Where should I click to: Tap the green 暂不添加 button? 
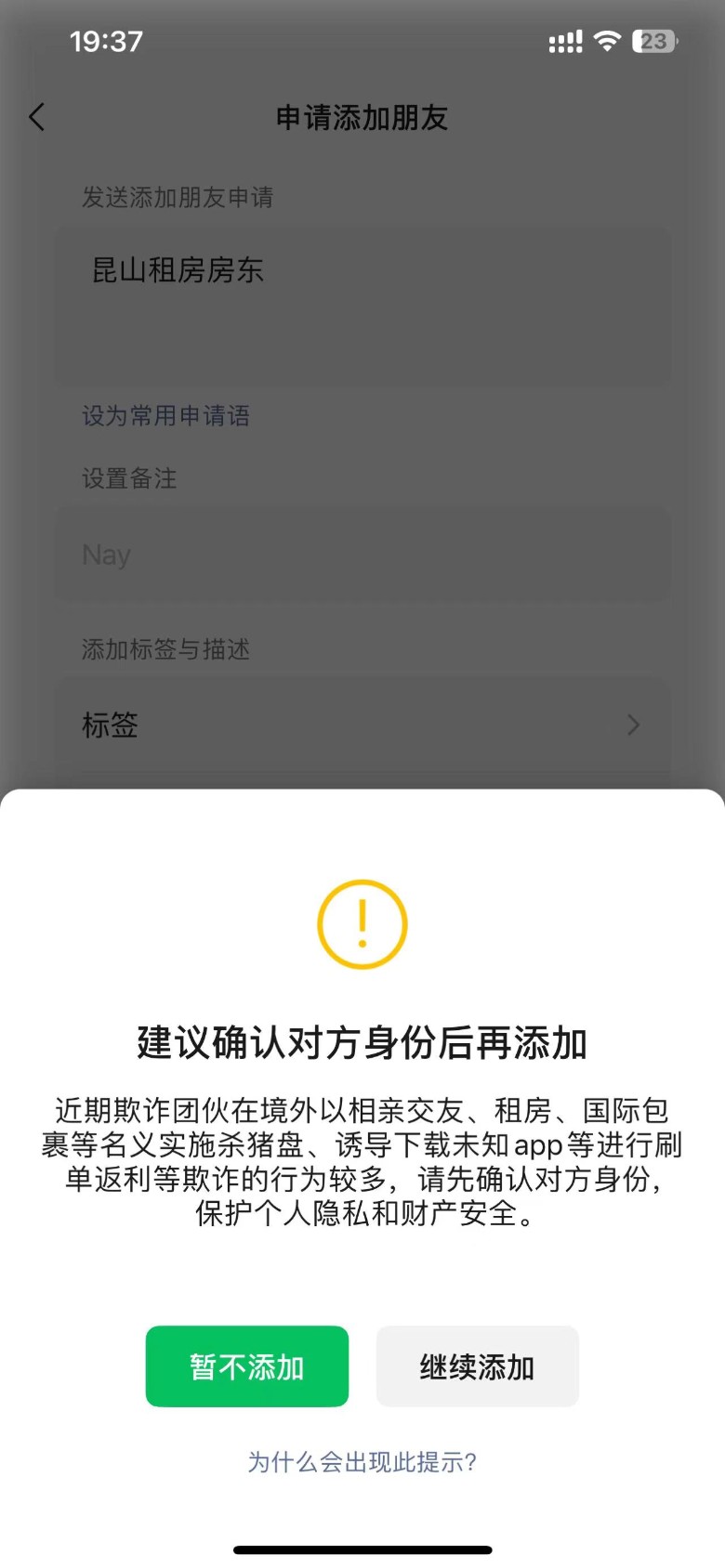[247, 1365]
